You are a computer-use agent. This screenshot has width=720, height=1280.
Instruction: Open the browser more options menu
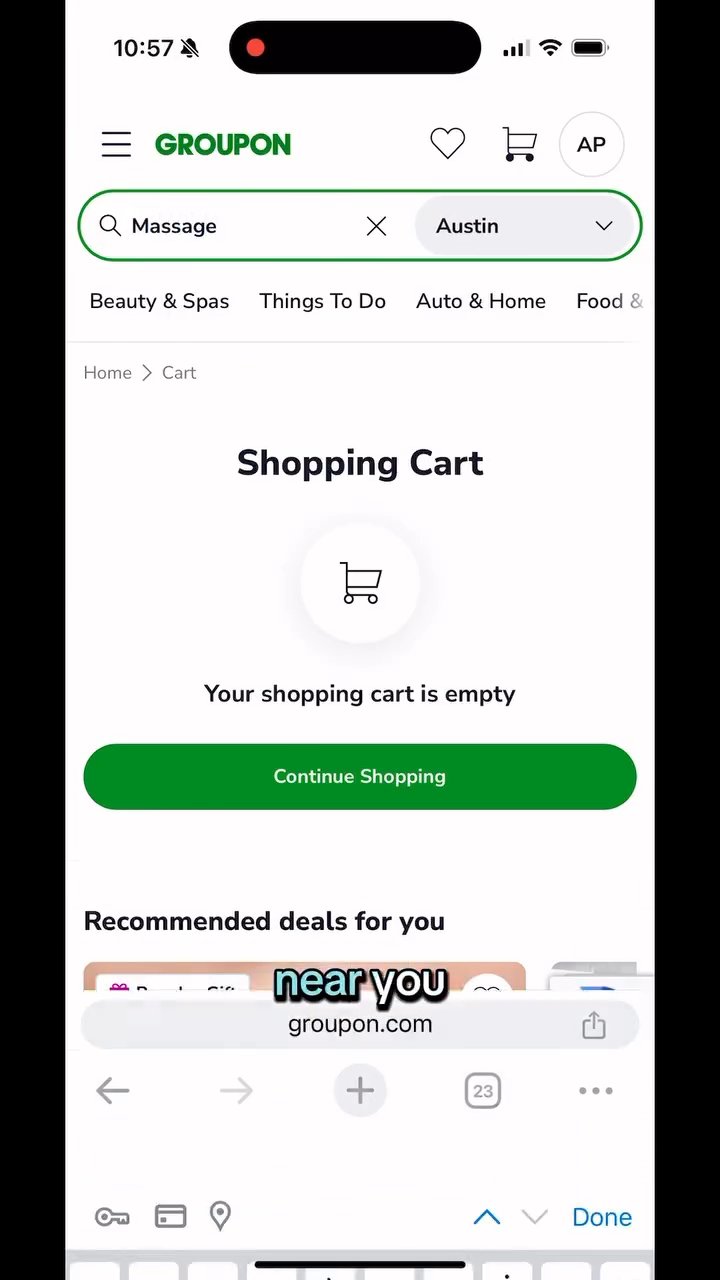(x=596, y=1091)
